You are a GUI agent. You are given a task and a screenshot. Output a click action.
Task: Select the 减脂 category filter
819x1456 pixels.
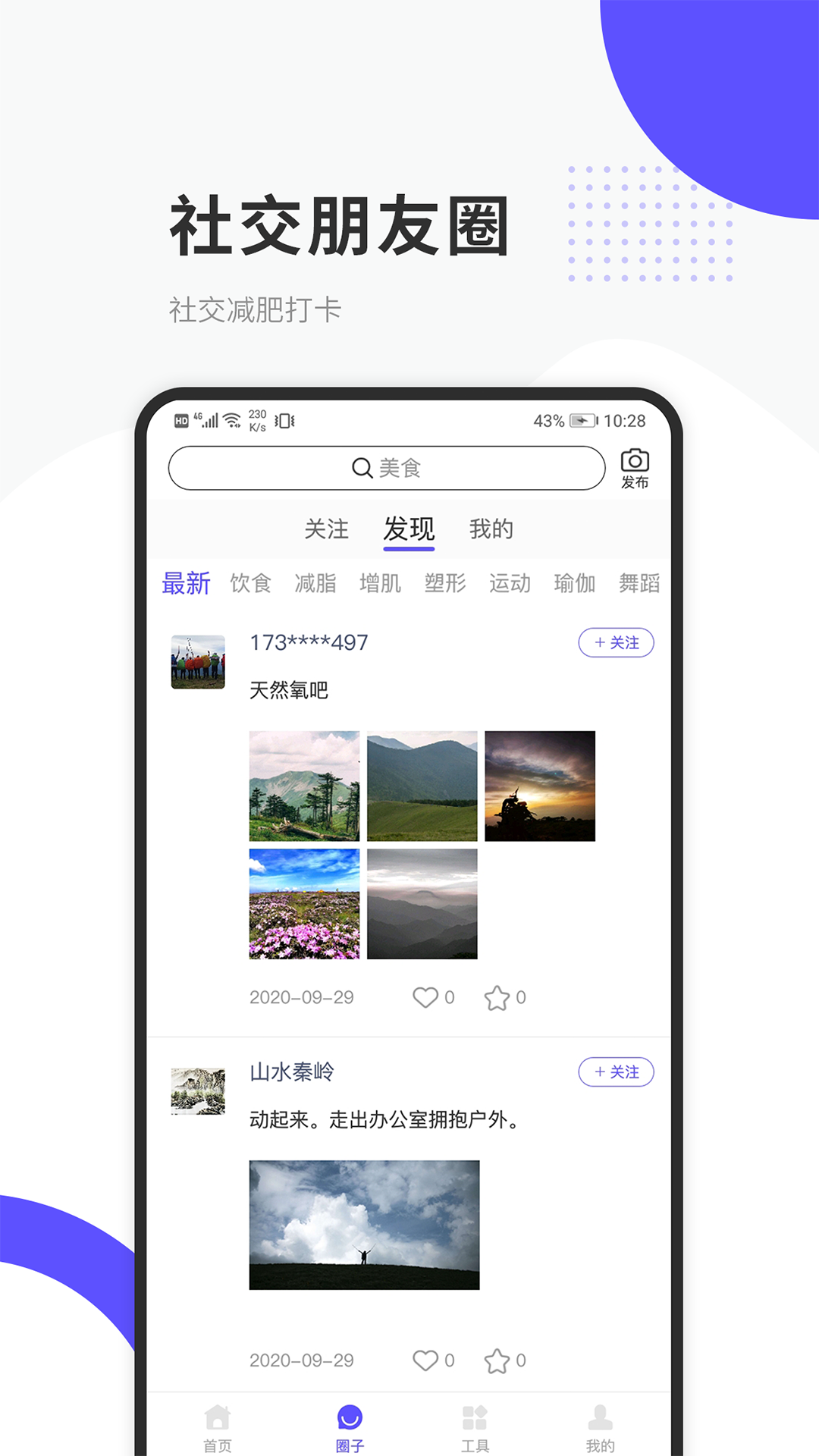click(x=315, y=584)
